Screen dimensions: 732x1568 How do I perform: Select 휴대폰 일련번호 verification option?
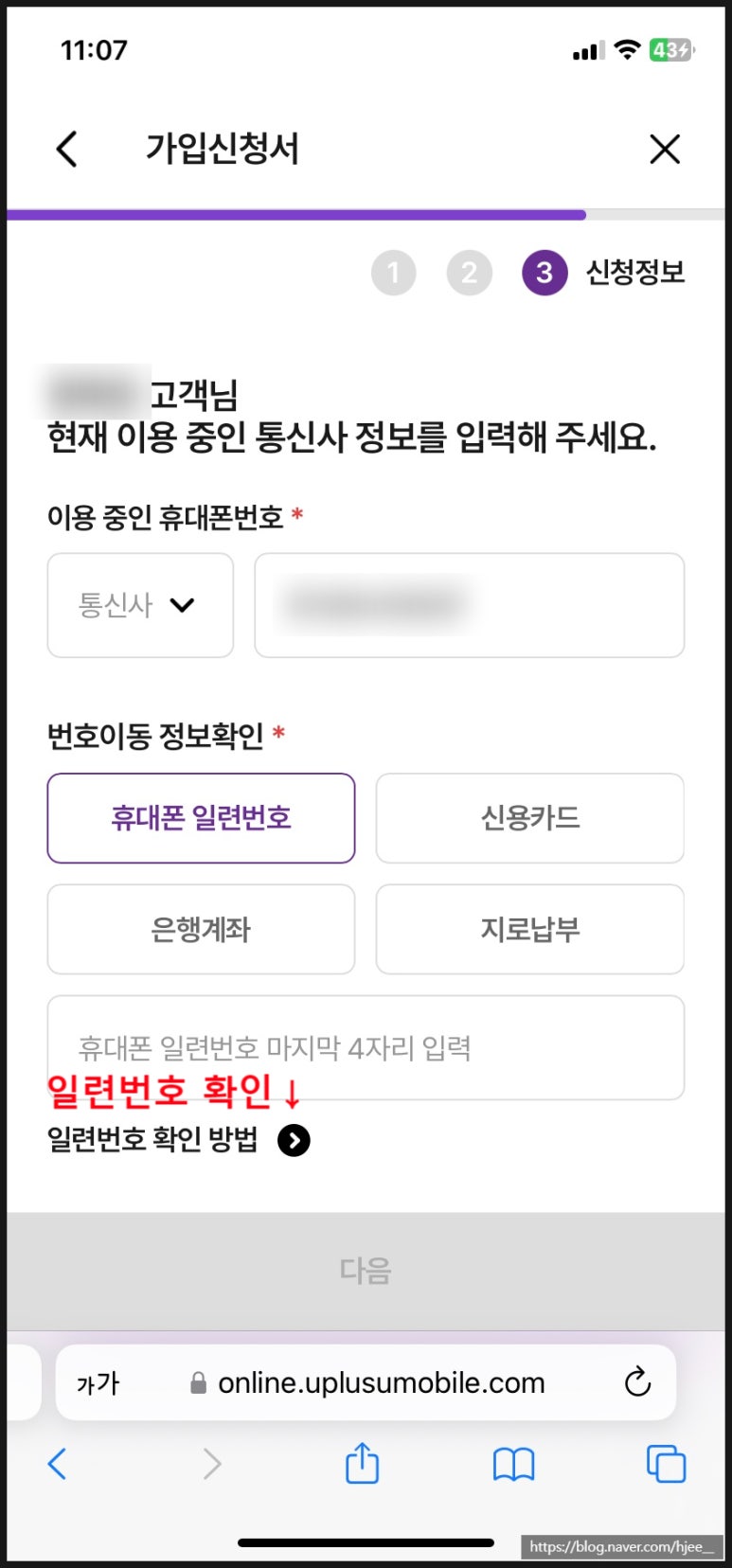(201, 818)
